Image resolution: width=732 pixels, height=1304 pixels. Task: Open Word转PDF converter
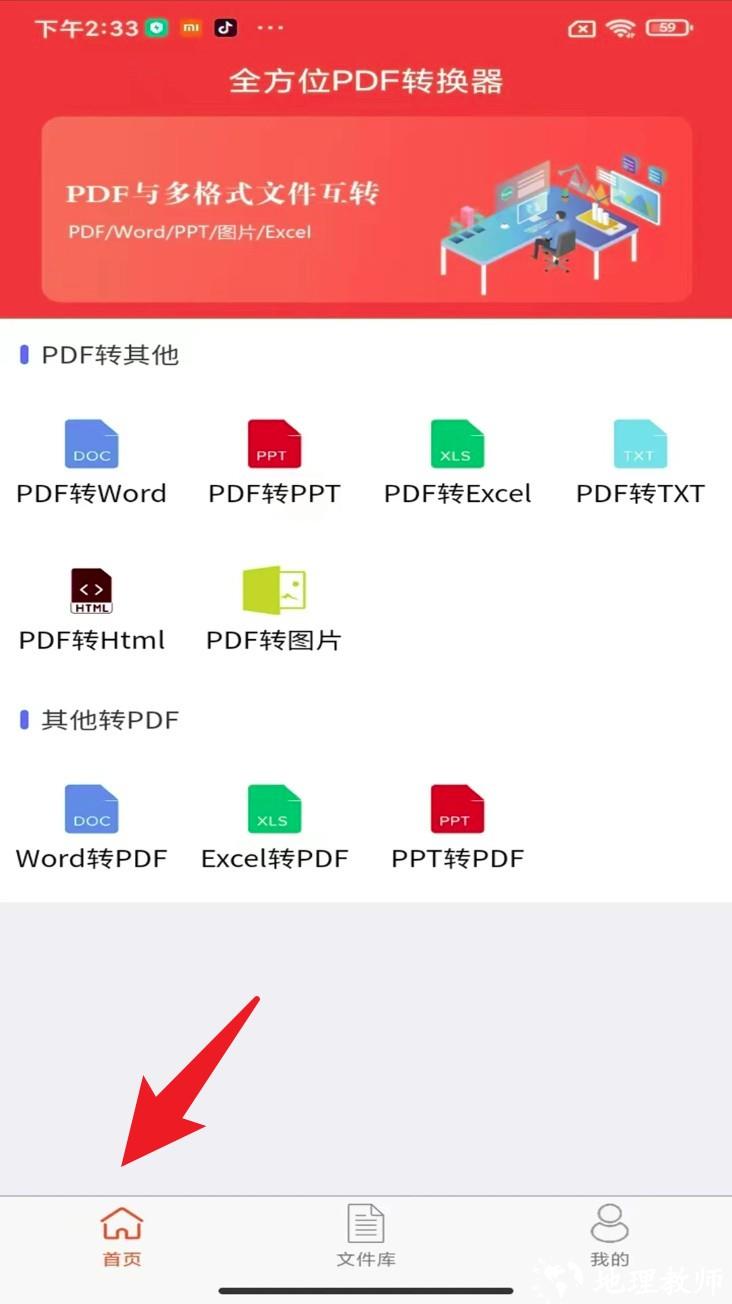(91, 827)
